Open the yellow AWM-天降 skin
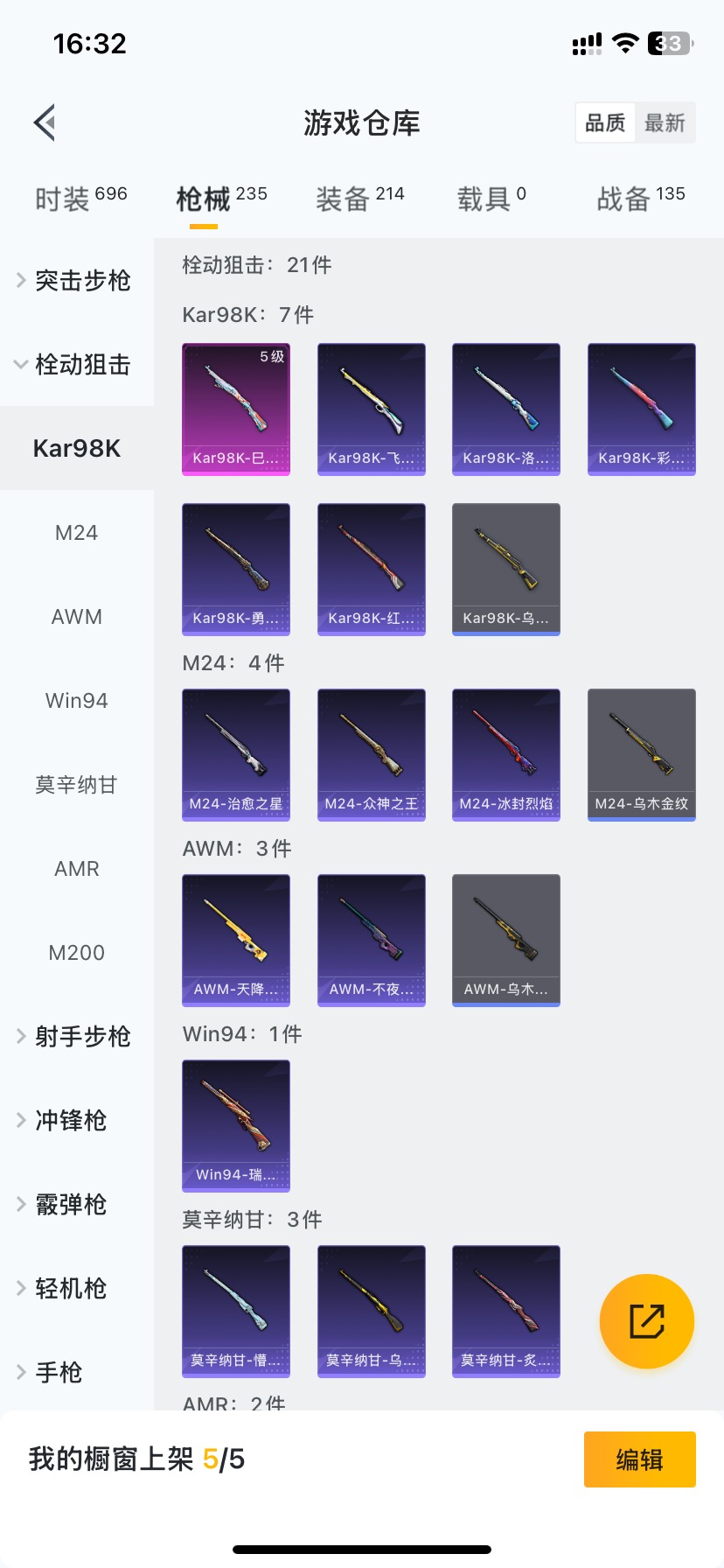 pyautogui.click(x=236, y=940)
